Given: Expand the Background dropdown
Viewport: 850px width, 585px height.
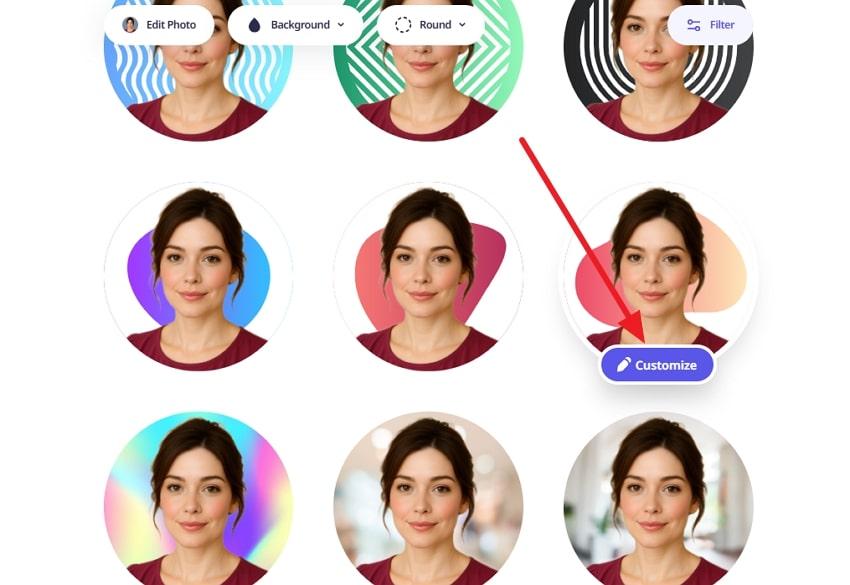Looking at the screenshot, I should click(295, 25).
